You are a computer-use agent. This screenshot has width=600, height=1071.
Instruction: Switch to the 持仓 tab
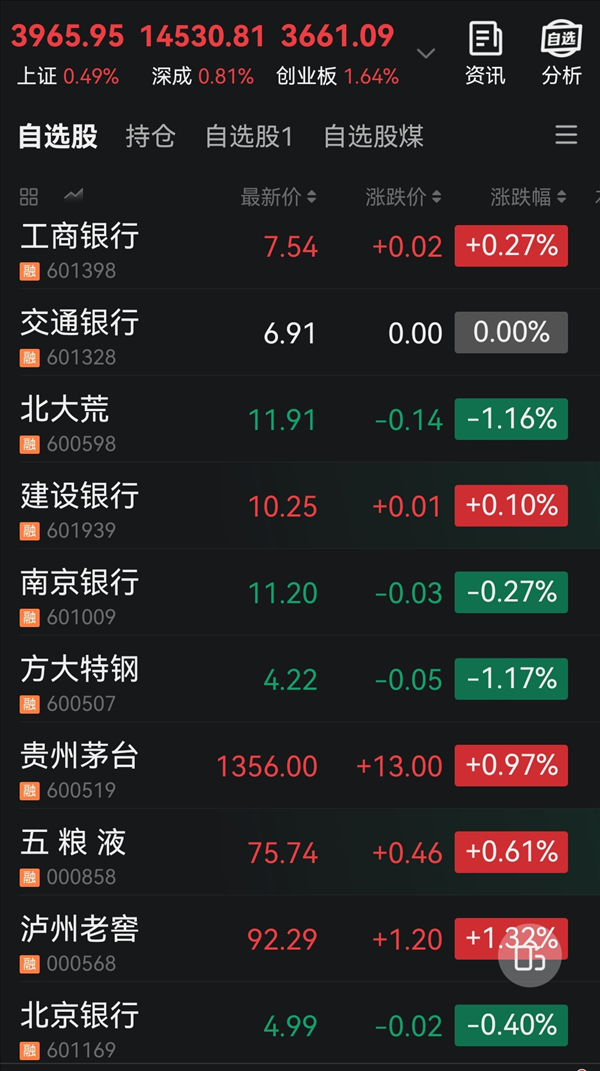click(x=150, y=136)
